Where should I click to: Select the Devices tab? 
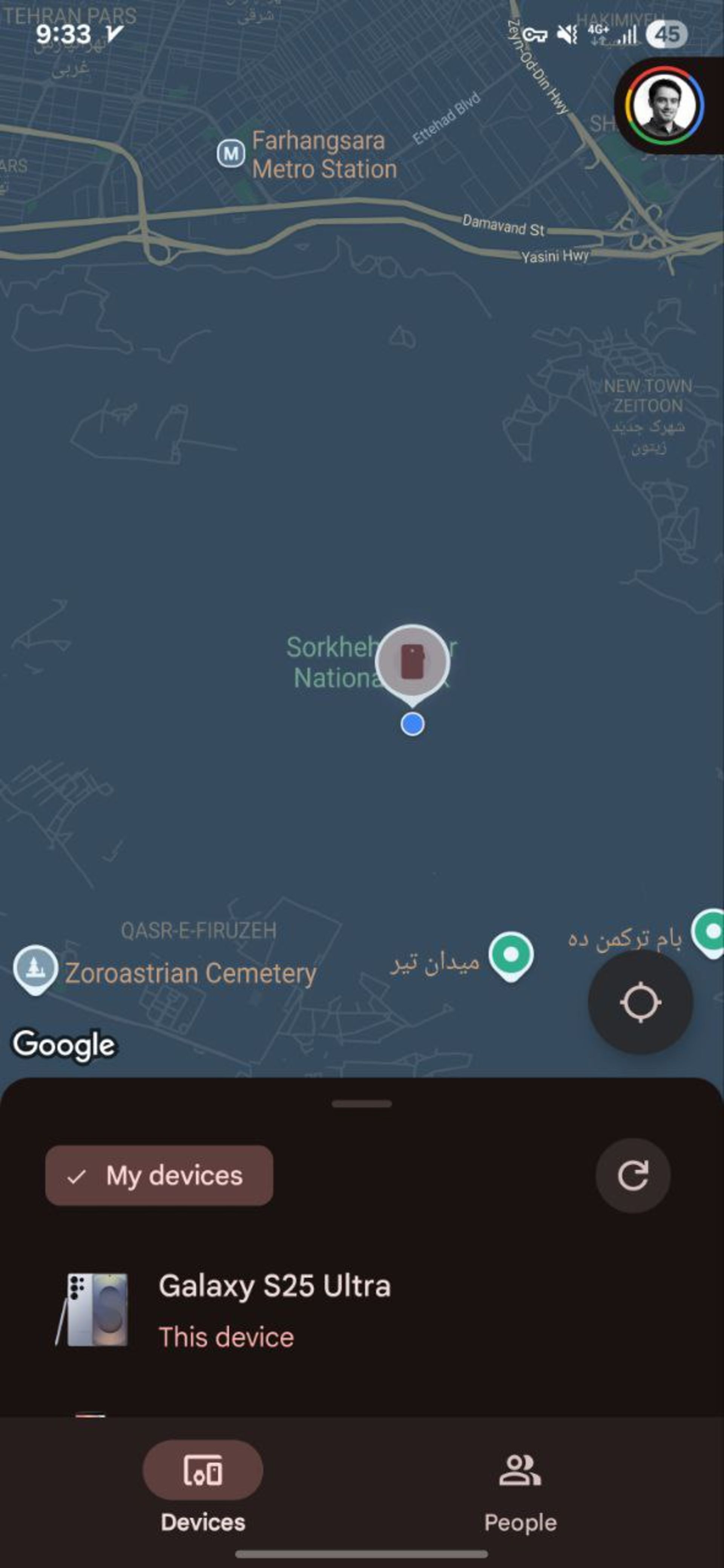(x=203, y=1485)
